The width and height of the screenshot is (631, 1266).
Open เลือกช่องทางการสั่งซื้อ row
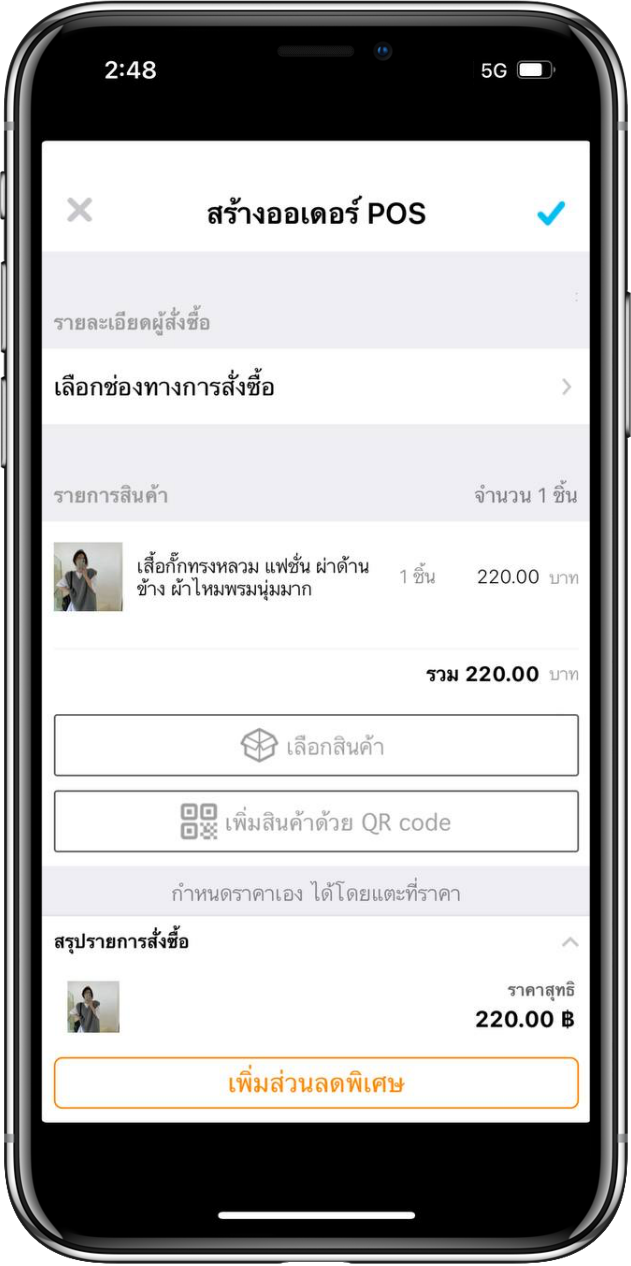point(315,387)
